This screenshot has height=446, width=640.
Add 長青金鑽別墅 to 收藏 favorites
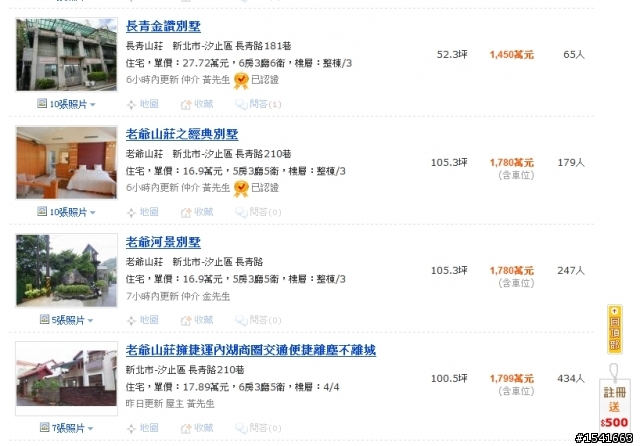click(x=197, y=103)
